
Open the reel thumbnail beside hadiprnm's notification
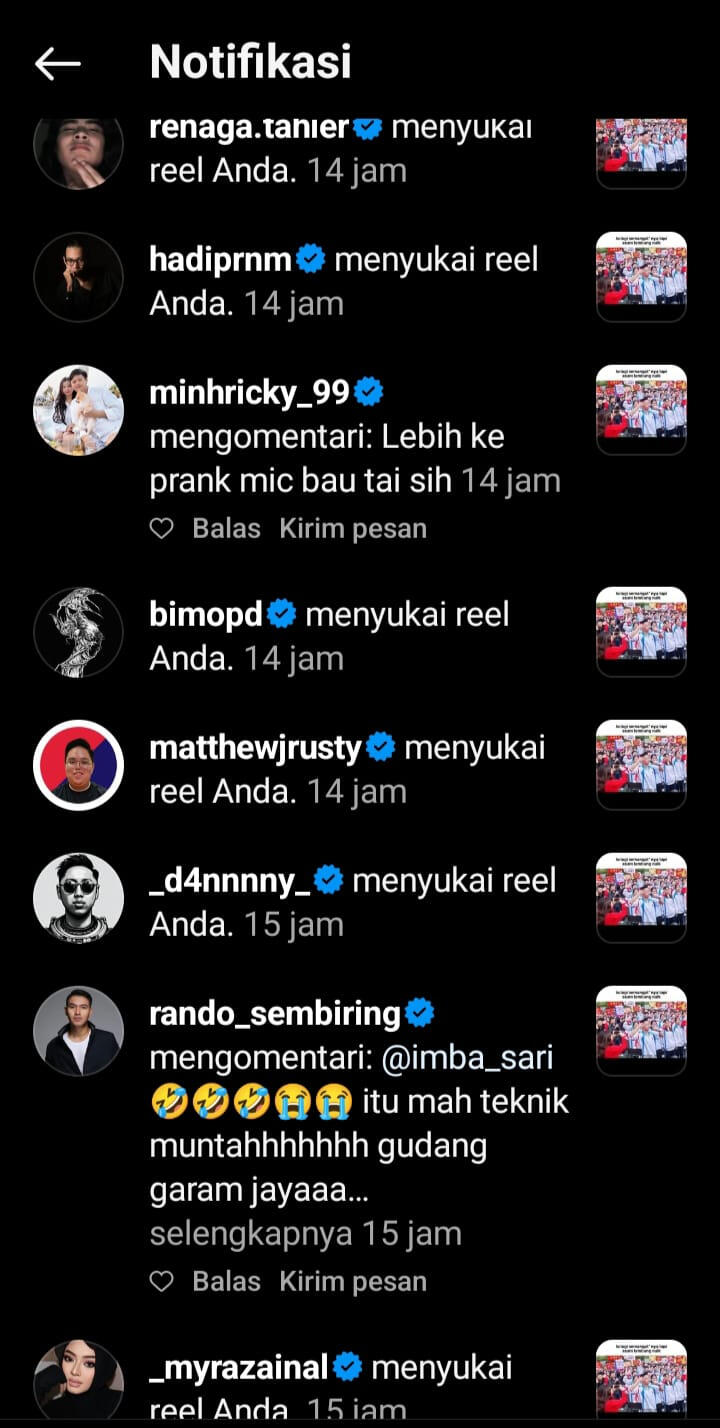pyautogui.click(x=641, y=277)
